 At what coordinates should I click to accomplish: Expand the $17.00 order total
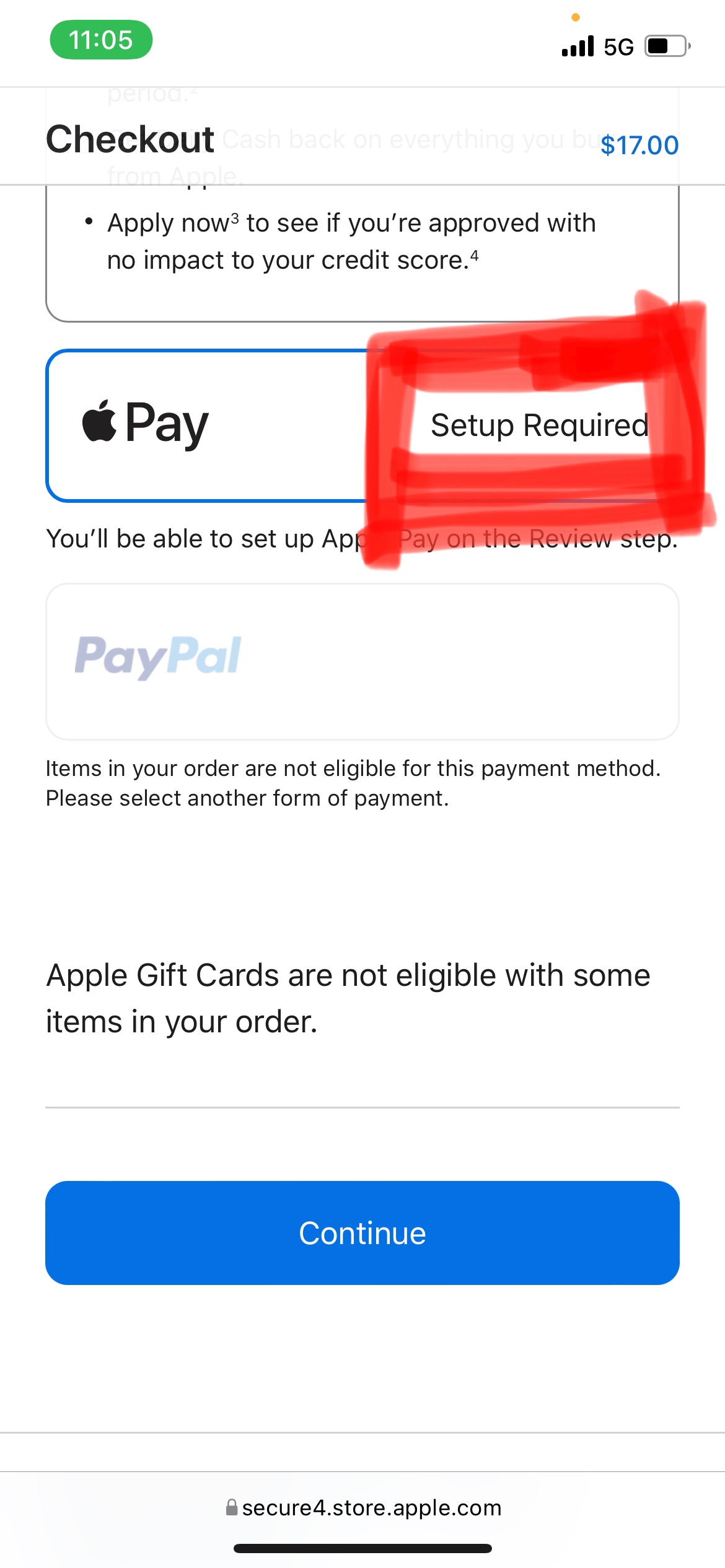[x=639, y=146]
